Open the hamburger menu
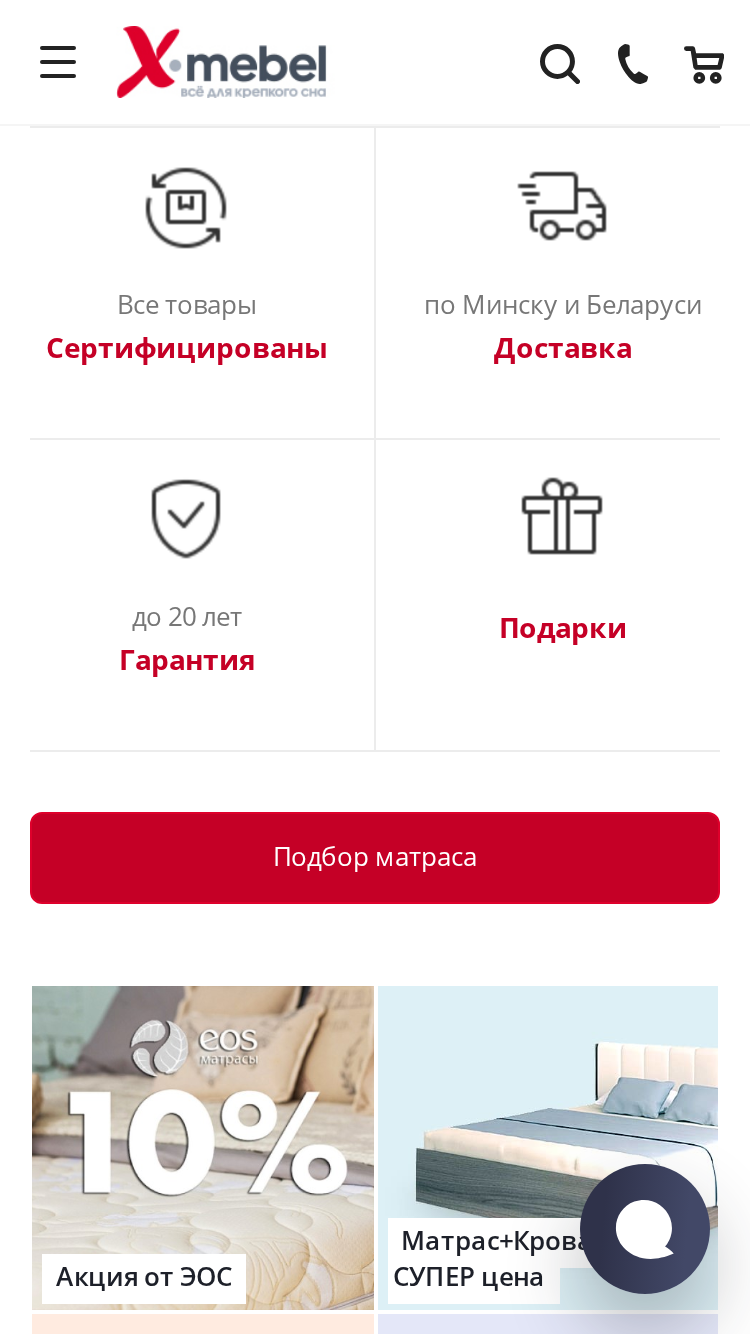Screen dimensions: 750x1334 pos(58,62)
